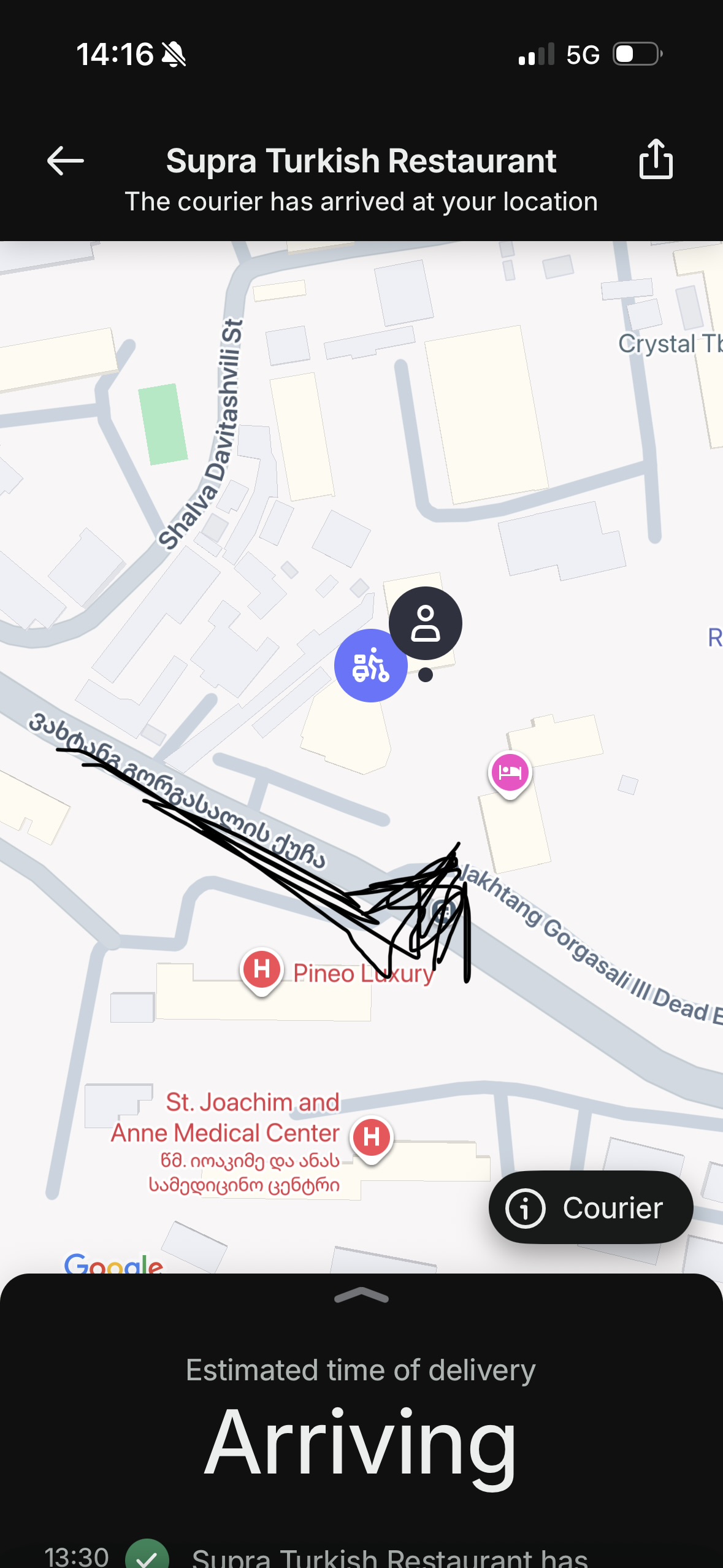Share the order tracking

coord(656,159)
